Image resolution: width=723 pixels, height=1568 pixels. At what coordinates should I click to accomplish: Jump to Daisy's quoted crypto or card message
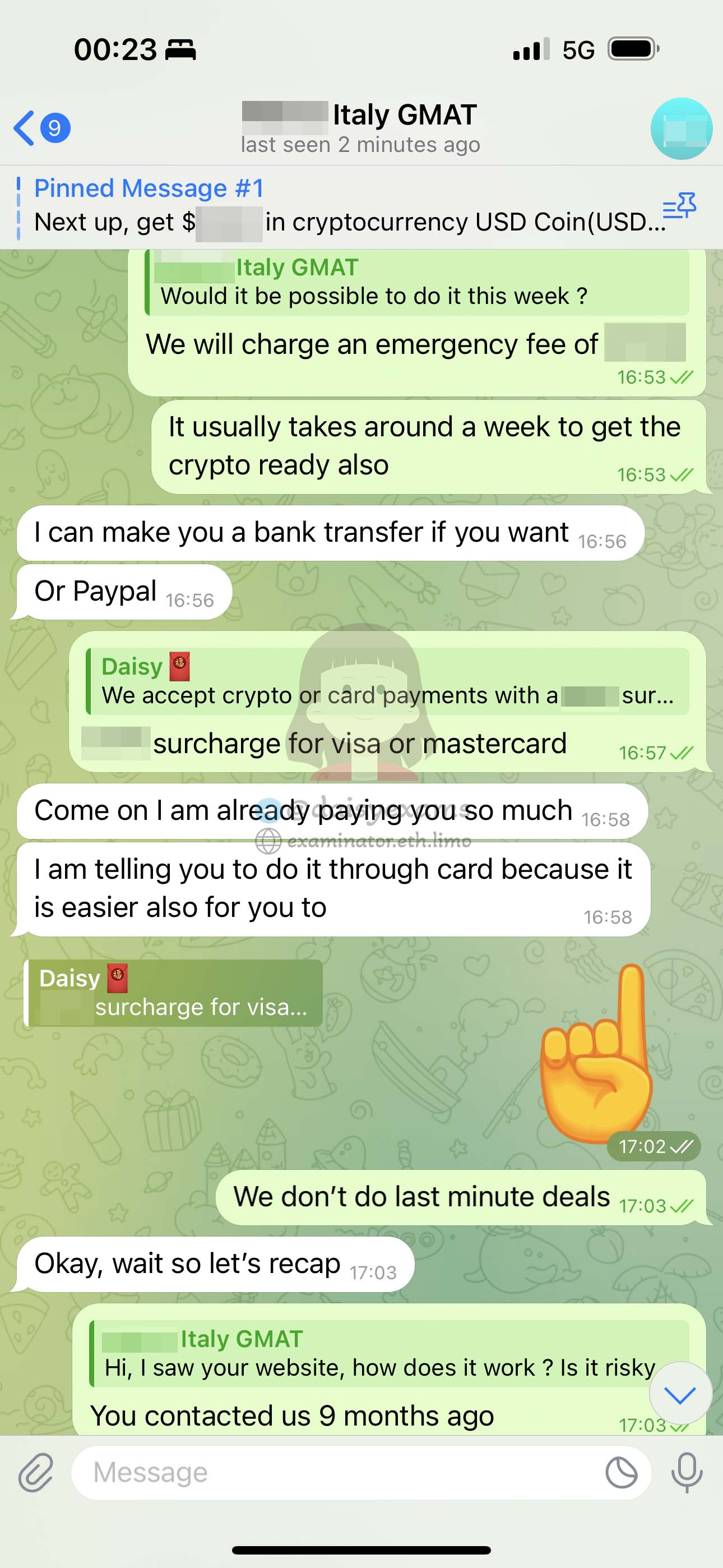pos(388,681)
